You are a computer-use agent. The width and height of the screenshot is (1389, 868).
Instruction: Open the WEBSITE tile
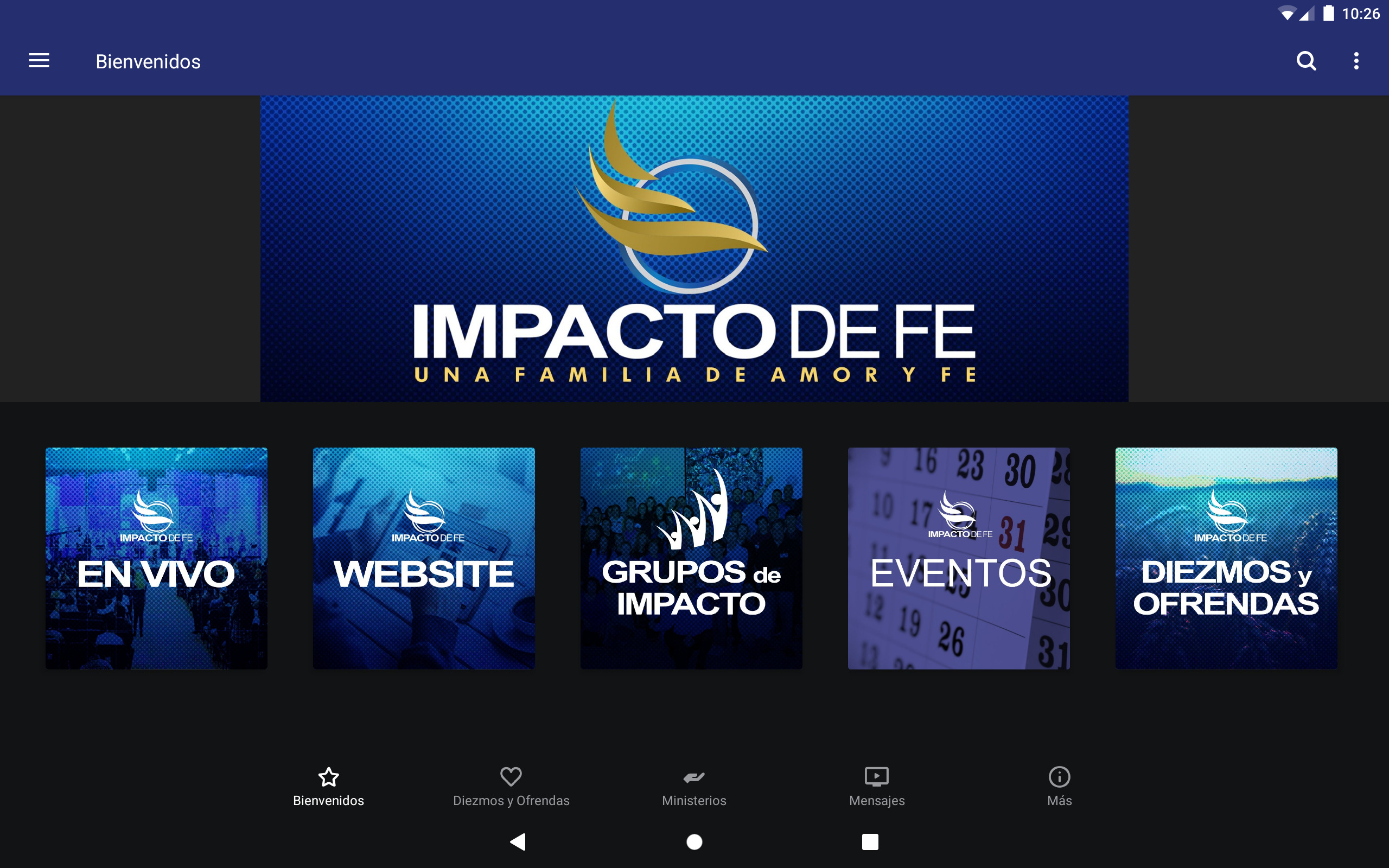point(424,558)
